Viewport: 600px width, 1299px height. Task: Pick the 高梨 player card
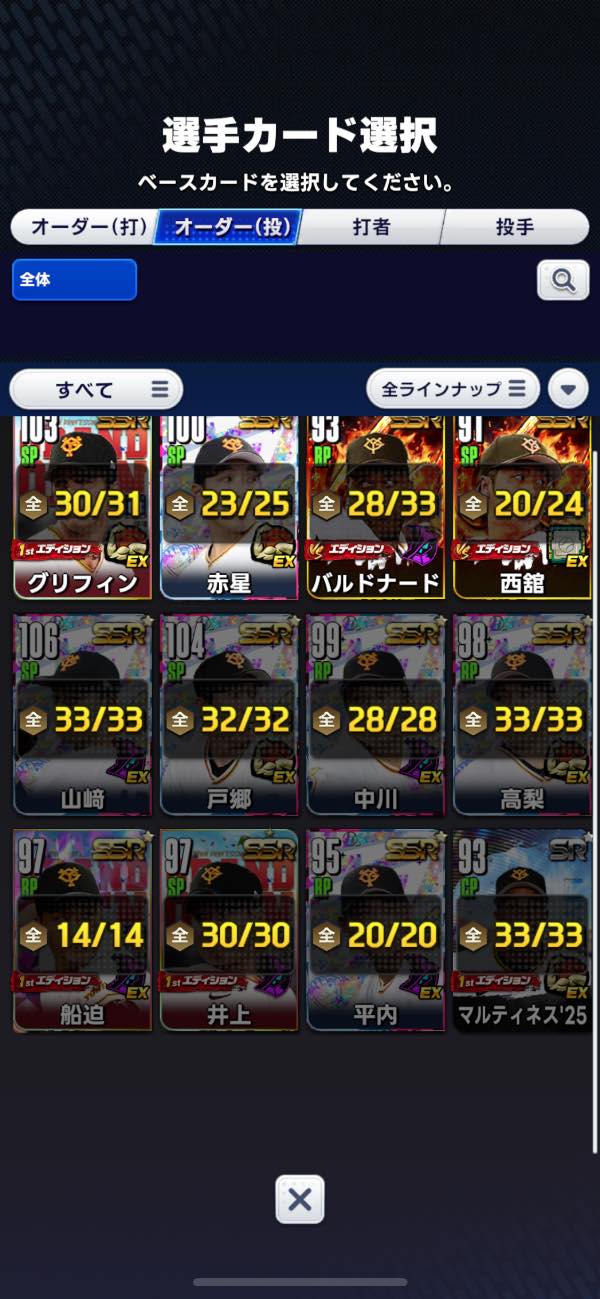pyautogui.click(x=521, y=715)
